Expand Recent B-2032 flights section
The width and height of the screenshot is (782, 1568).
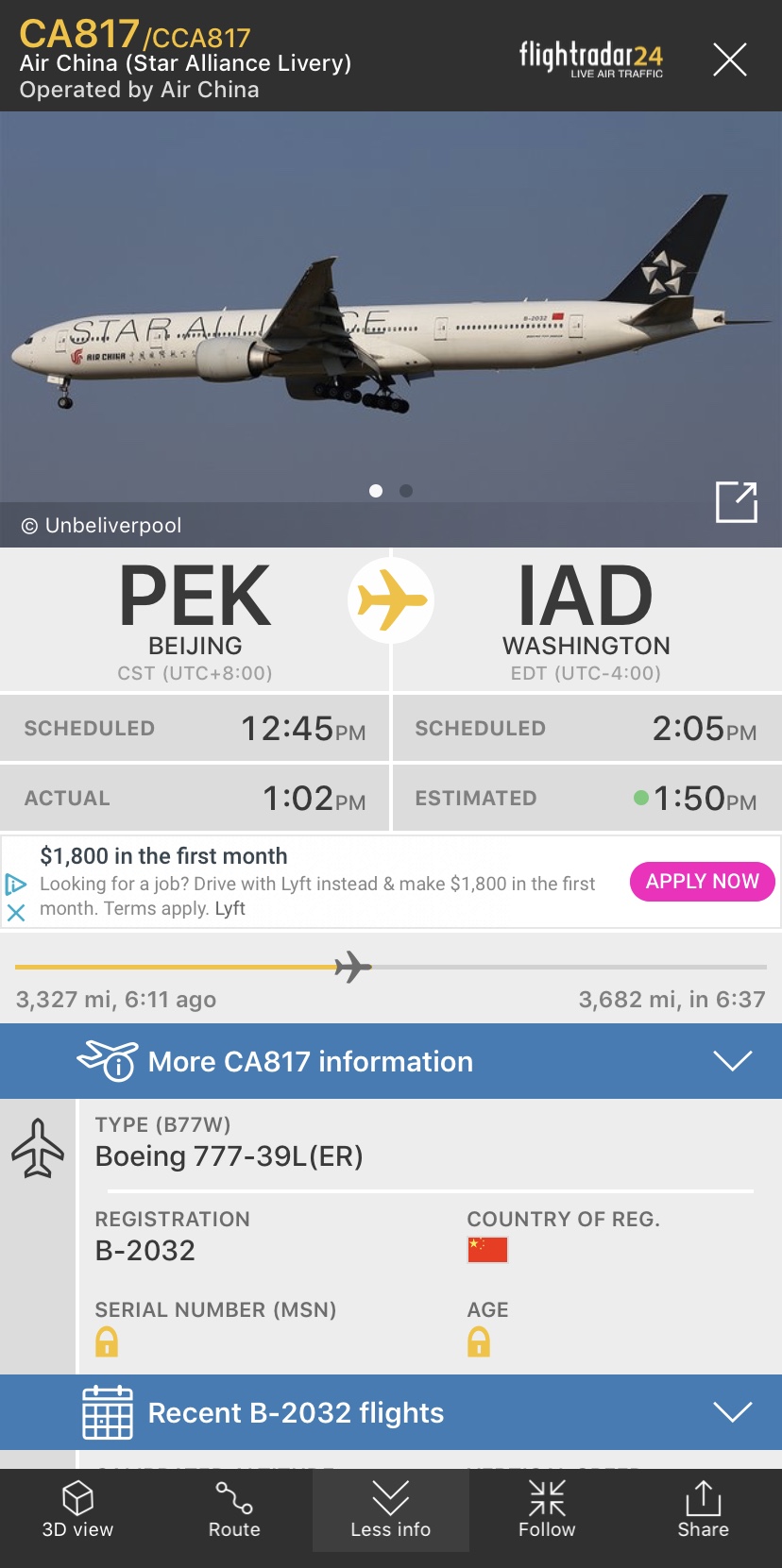tap(391, 1412)
